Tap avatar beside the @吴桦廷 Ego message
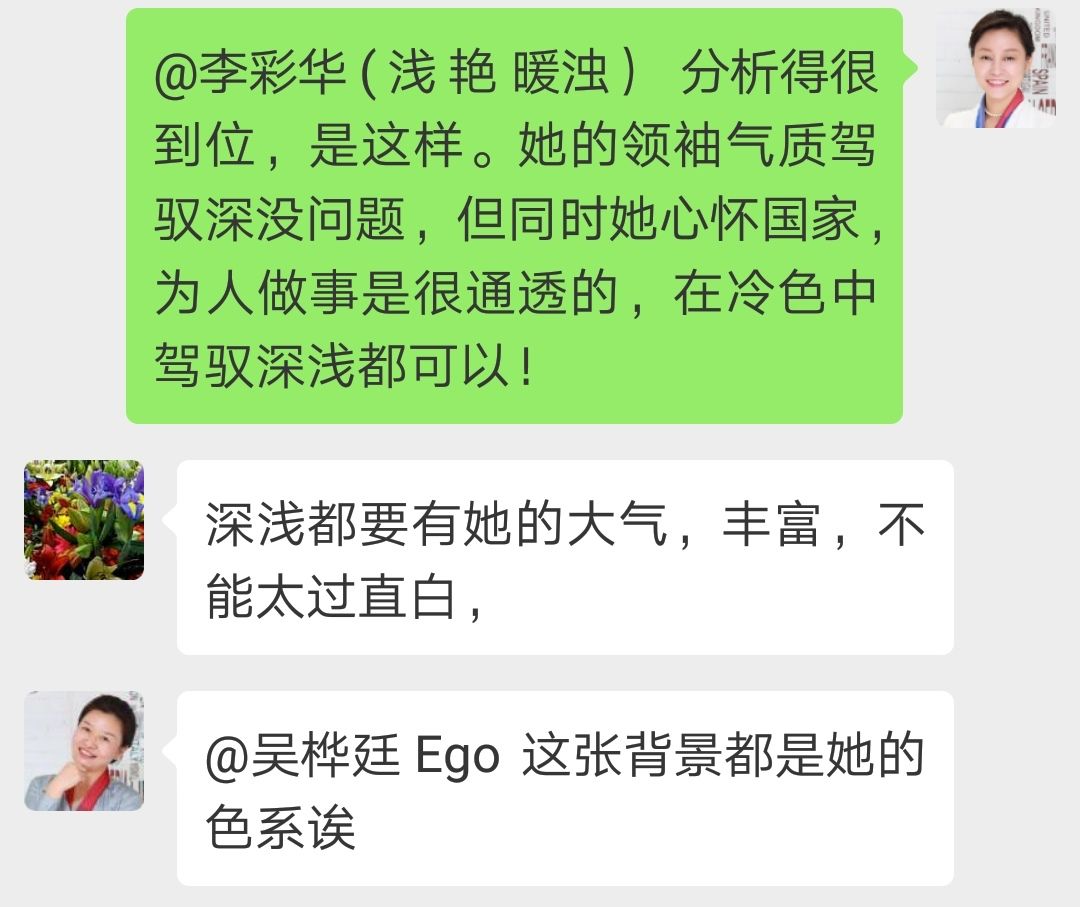Viewport: 1080px width, 907px height. point(84,751)
